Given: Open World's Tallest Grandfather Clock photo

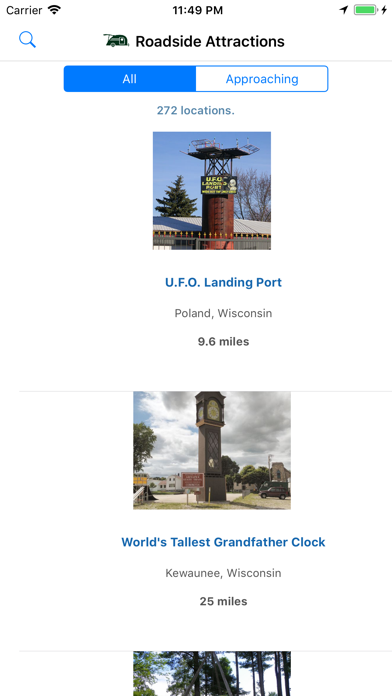Looking at the screenshot, I should tap(212, 450).
